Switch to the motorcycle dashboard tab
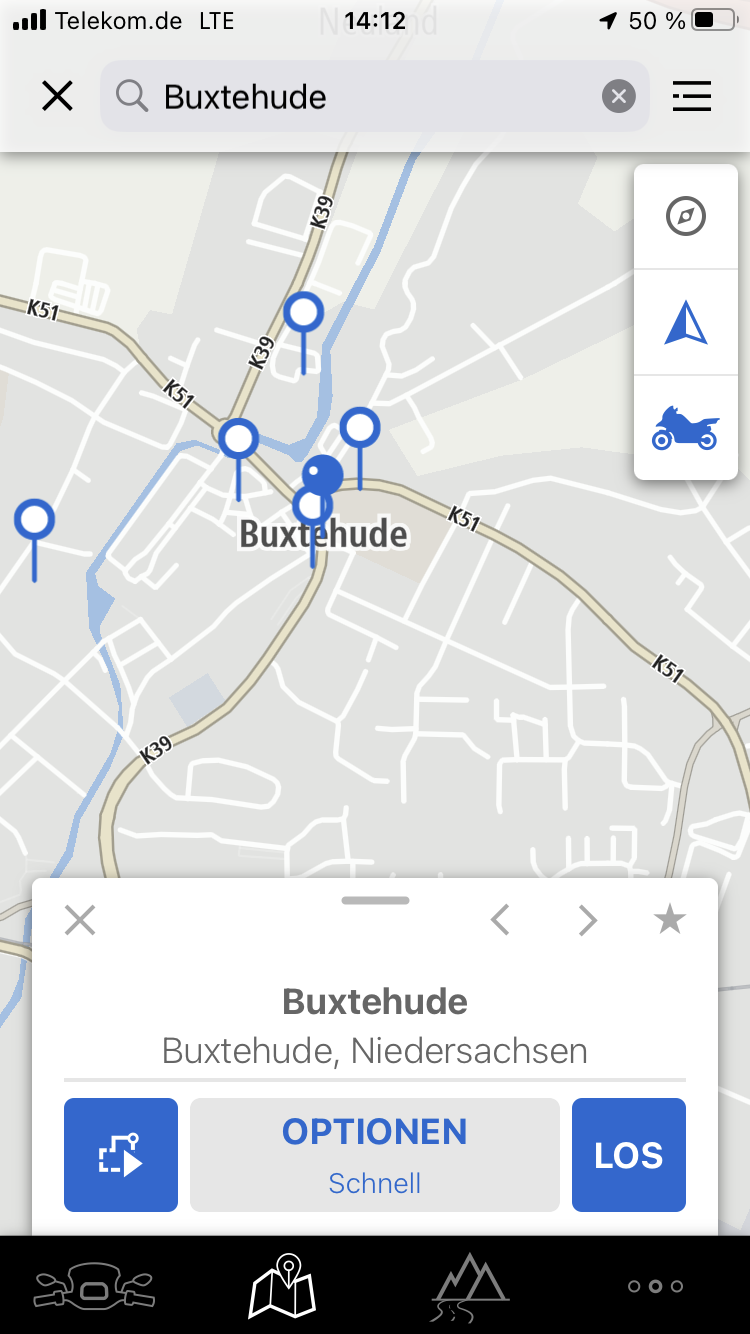Image resolution: width=750 pixels, height=1334 pixels. (94, 1286)
